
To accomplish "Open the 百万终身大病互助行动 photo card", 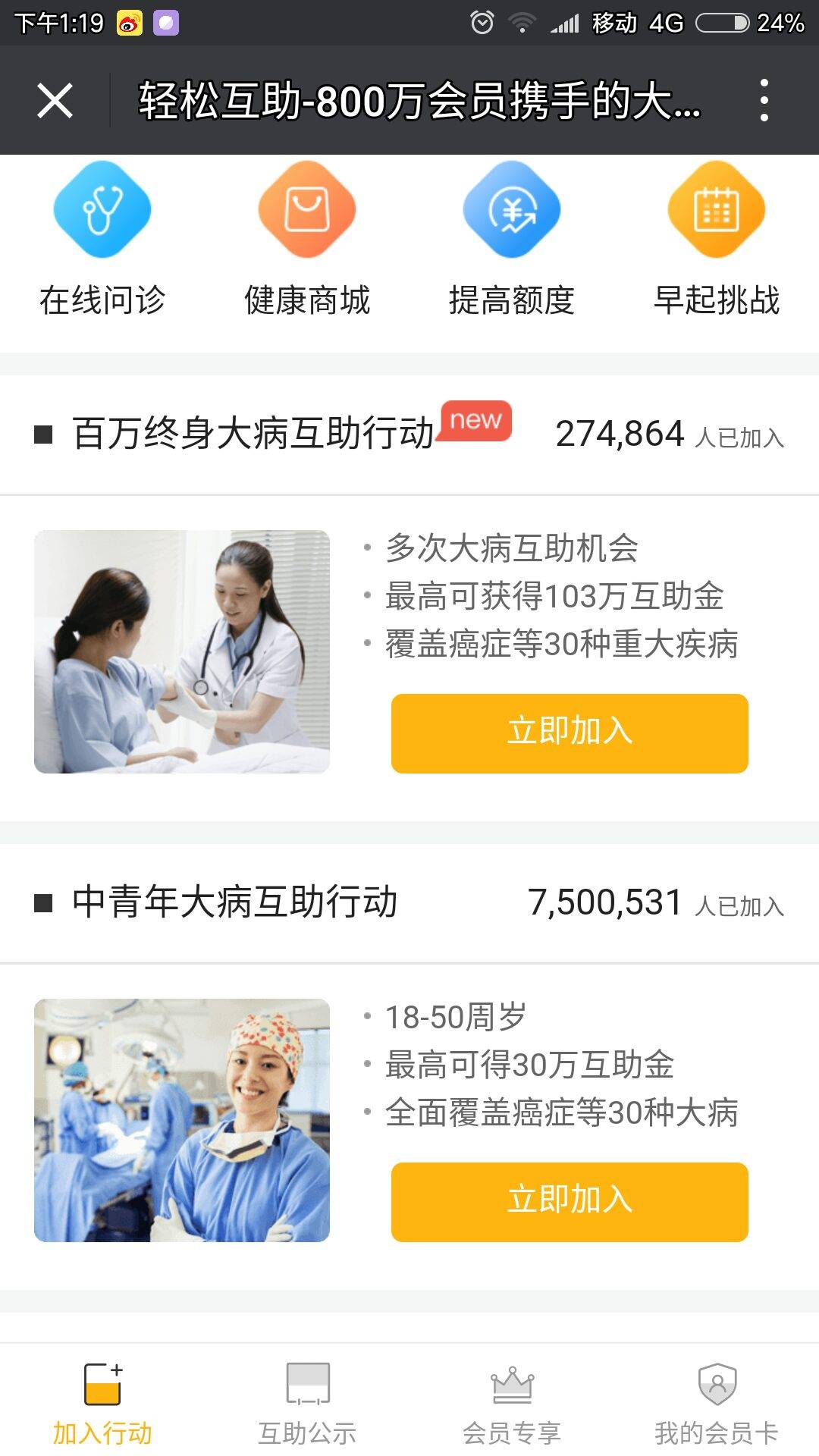I will click(182, 651).
